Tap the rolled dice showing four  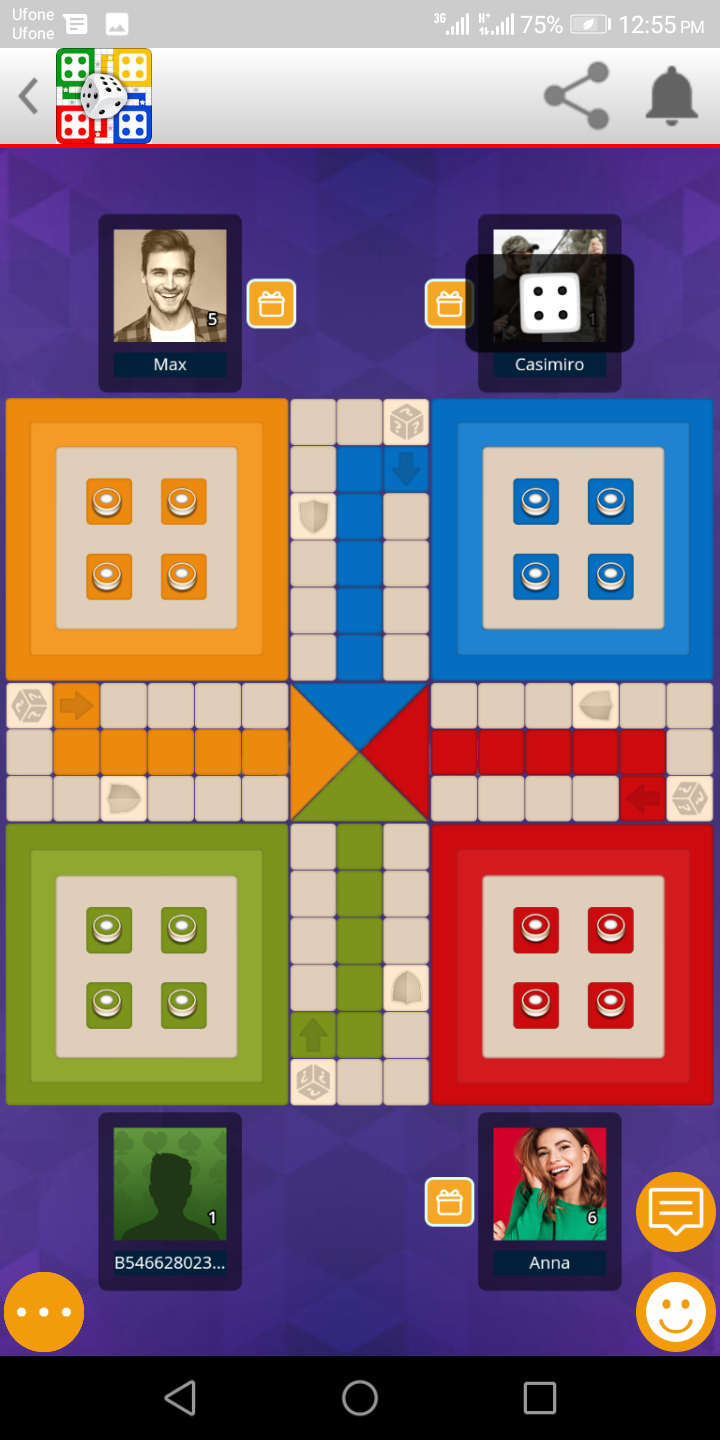(550, 303)
